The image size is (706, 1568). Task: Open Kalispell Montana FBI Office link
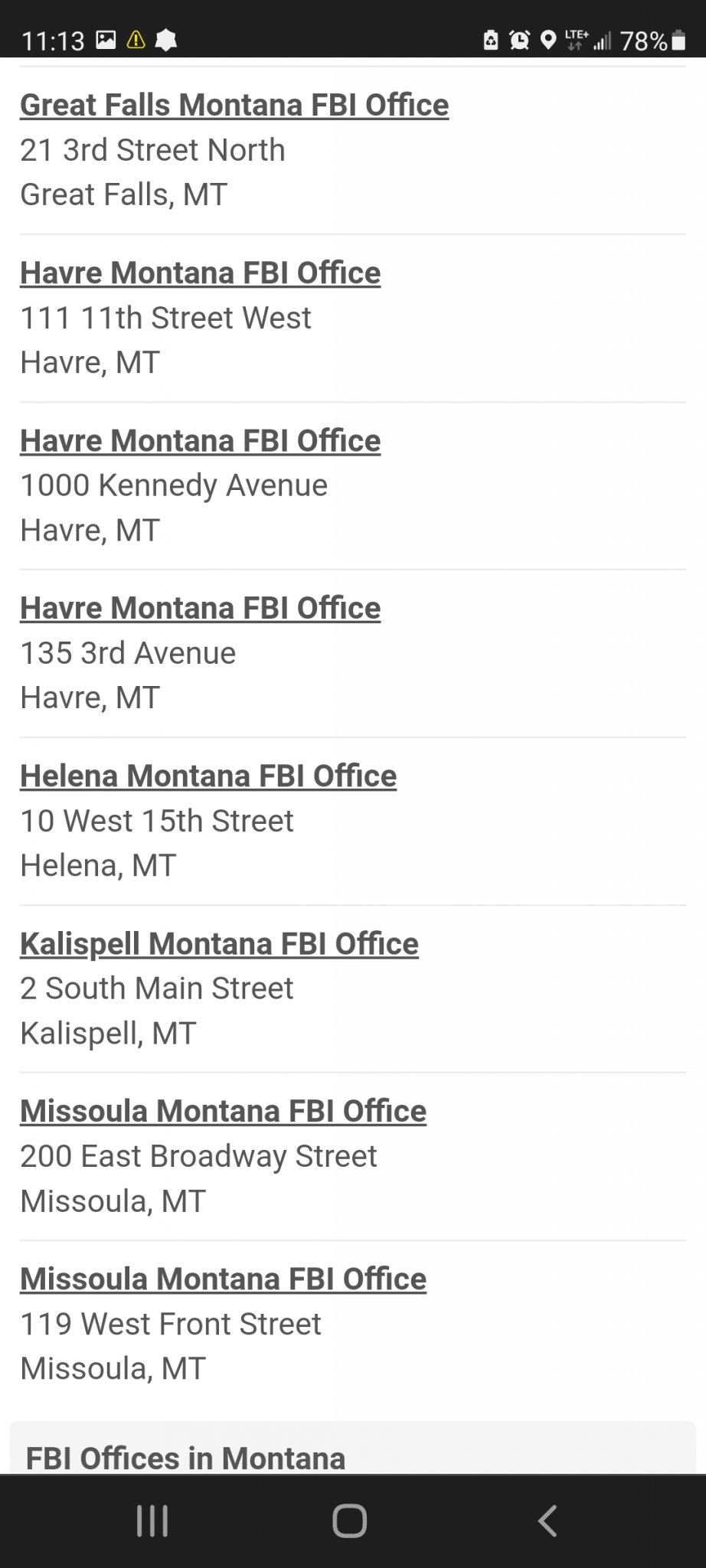pyautogui.click(x=219, y=943)
